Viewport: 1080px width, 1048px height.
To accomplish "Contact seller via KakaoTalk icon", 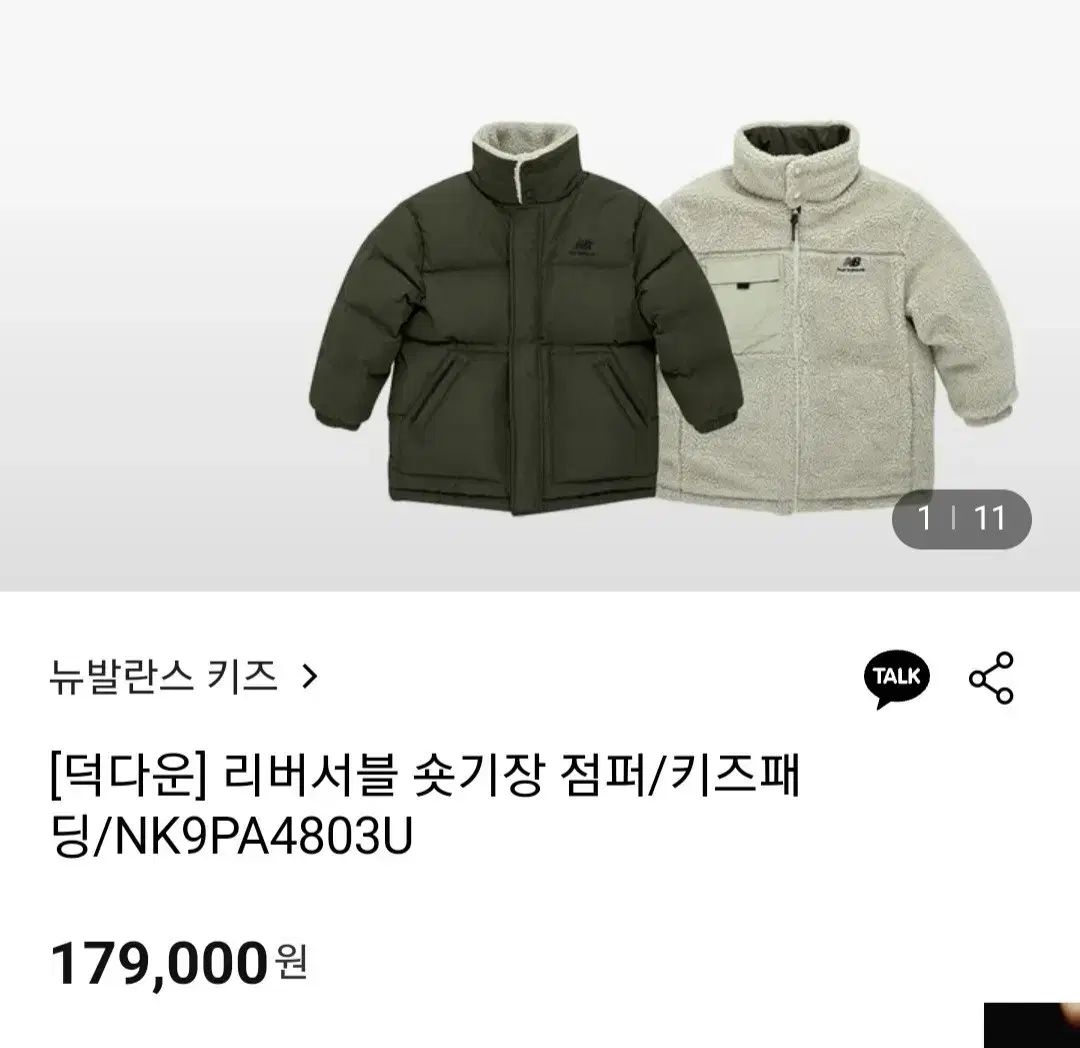I will pos(896,678).
